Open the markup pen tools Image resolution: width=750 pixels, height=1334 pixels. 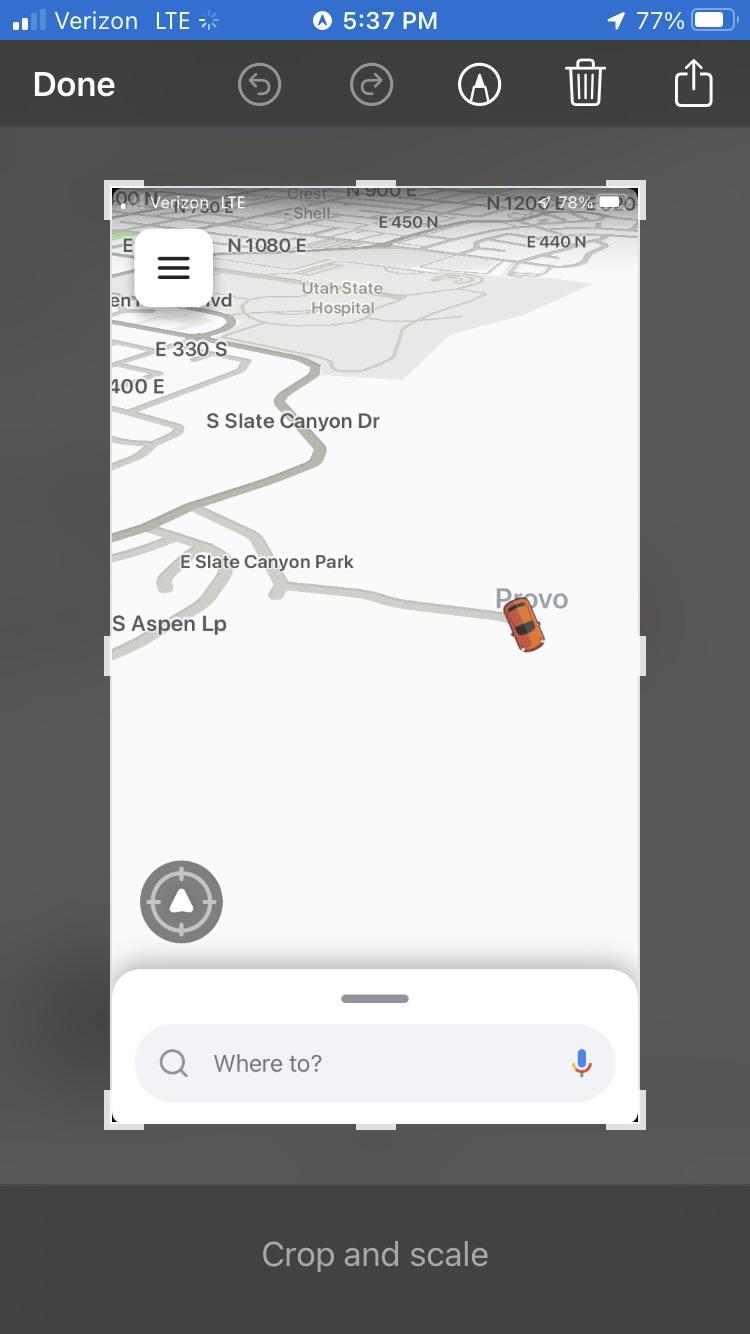click(479, 85)
